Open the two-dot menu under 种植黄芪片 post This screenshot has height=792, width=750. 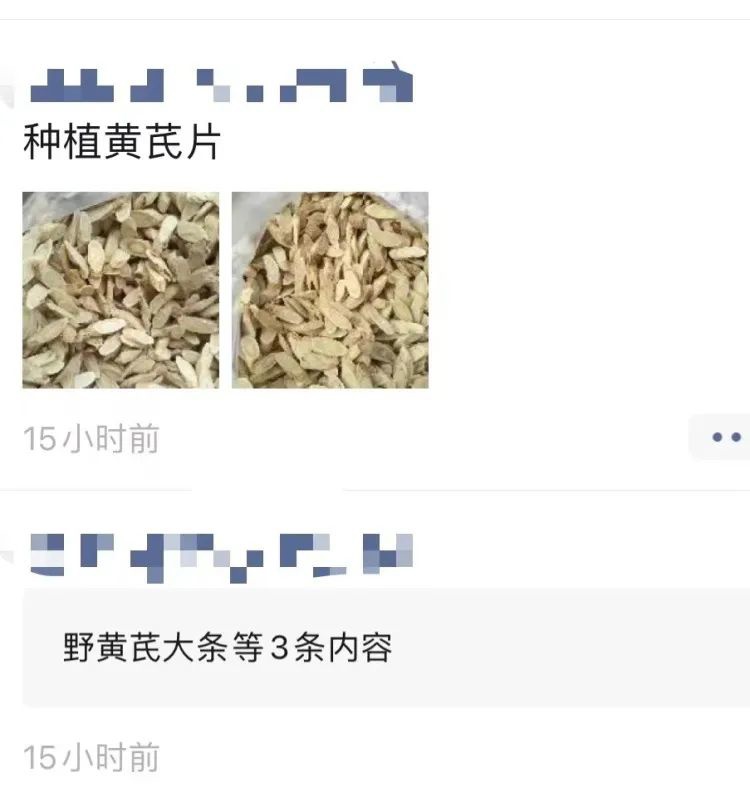point(724,437)
